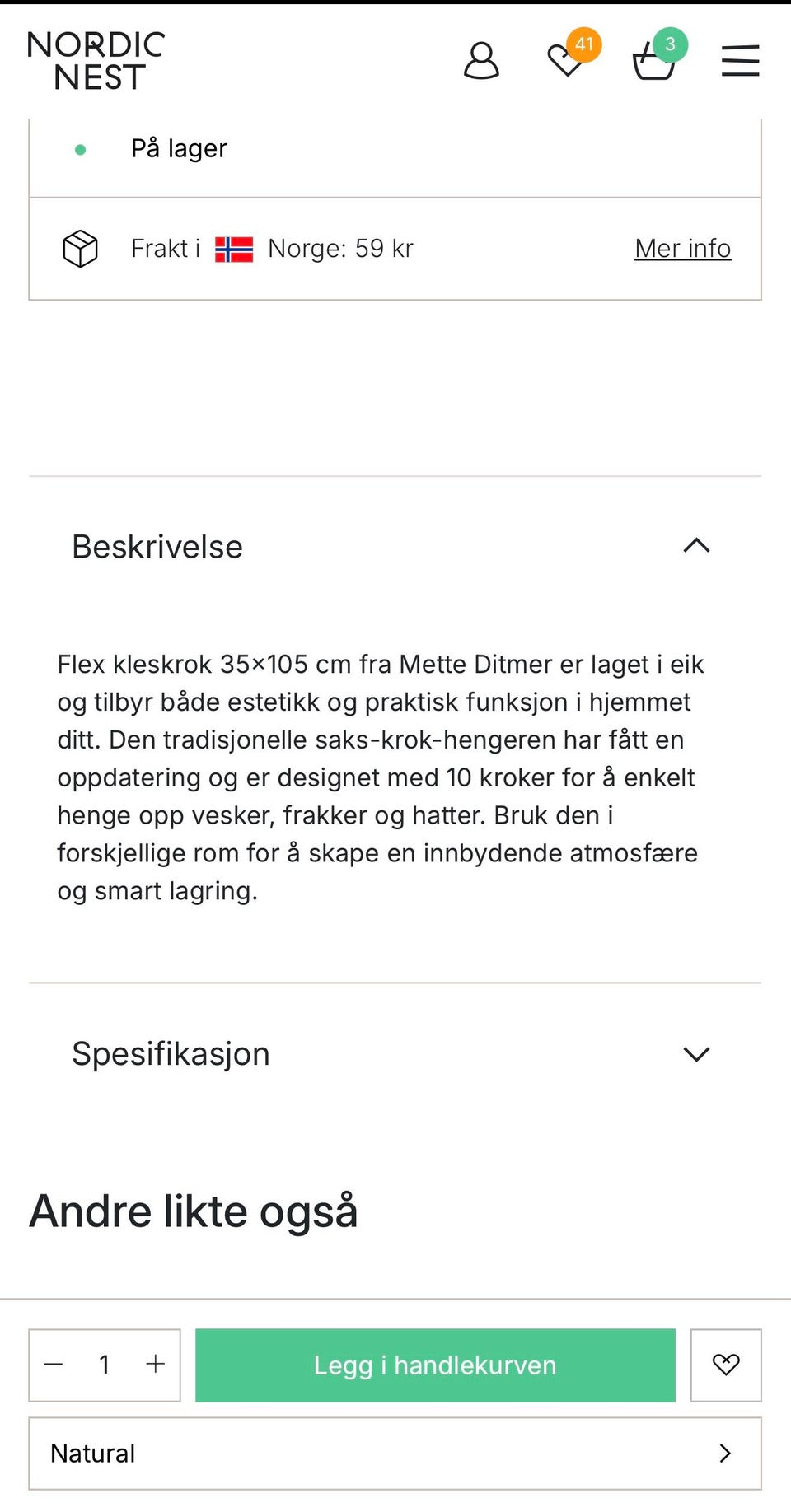Open the hamburger navigation menu
Viewport: 791px width, 1512px height.
tap(739, 60)
